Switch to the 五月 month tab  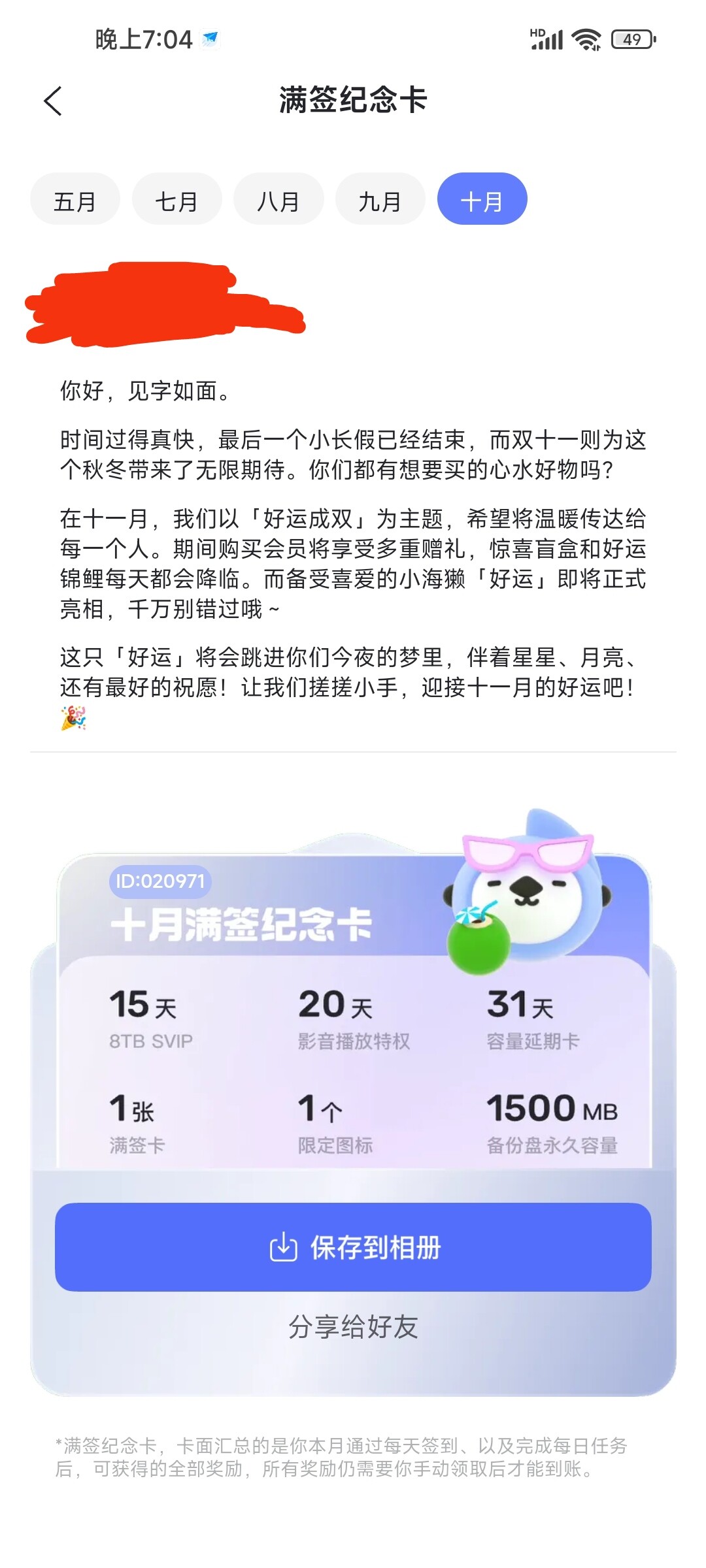pos(75,199)
